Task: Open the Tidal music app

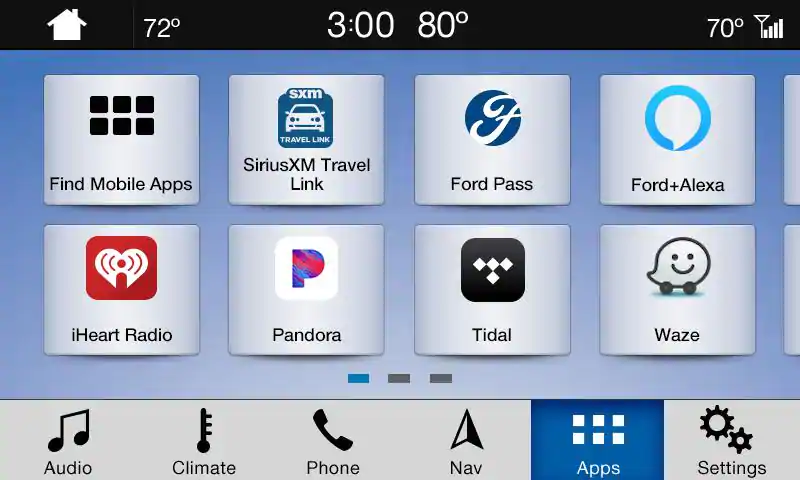Action: tap(492, 289)
